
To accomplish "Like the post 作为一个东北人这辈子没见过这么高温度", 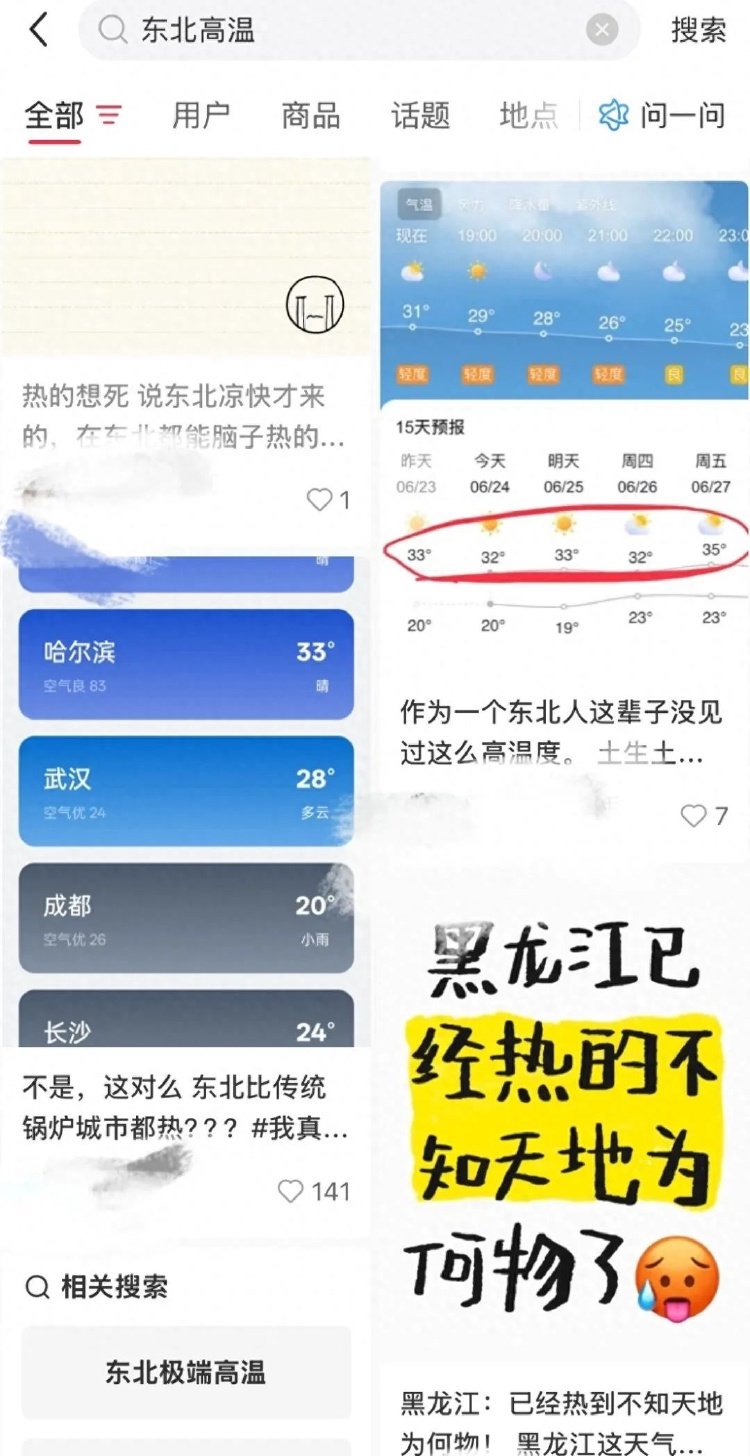I will point(694,816).
